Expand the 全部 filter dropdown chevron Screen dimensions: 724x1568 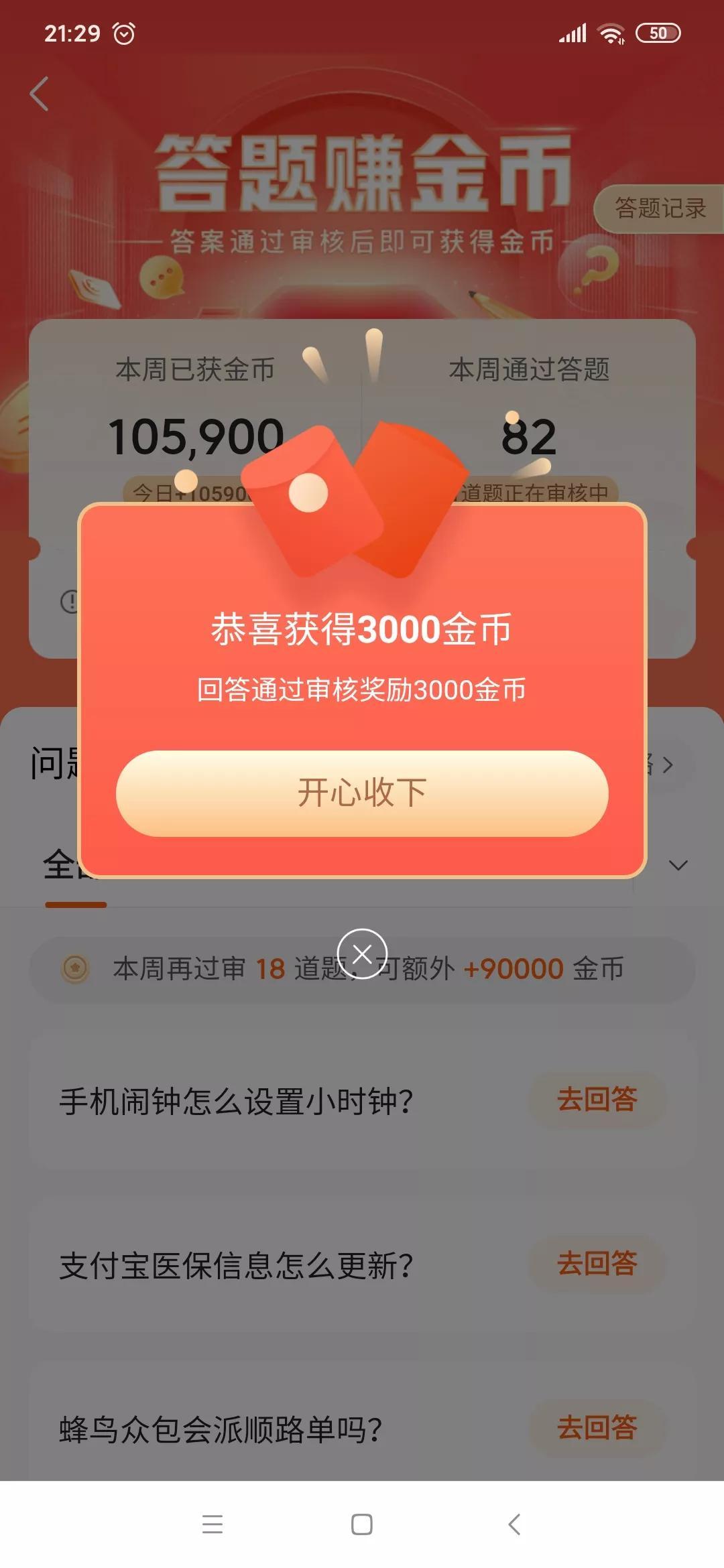(x=677, y=864)
